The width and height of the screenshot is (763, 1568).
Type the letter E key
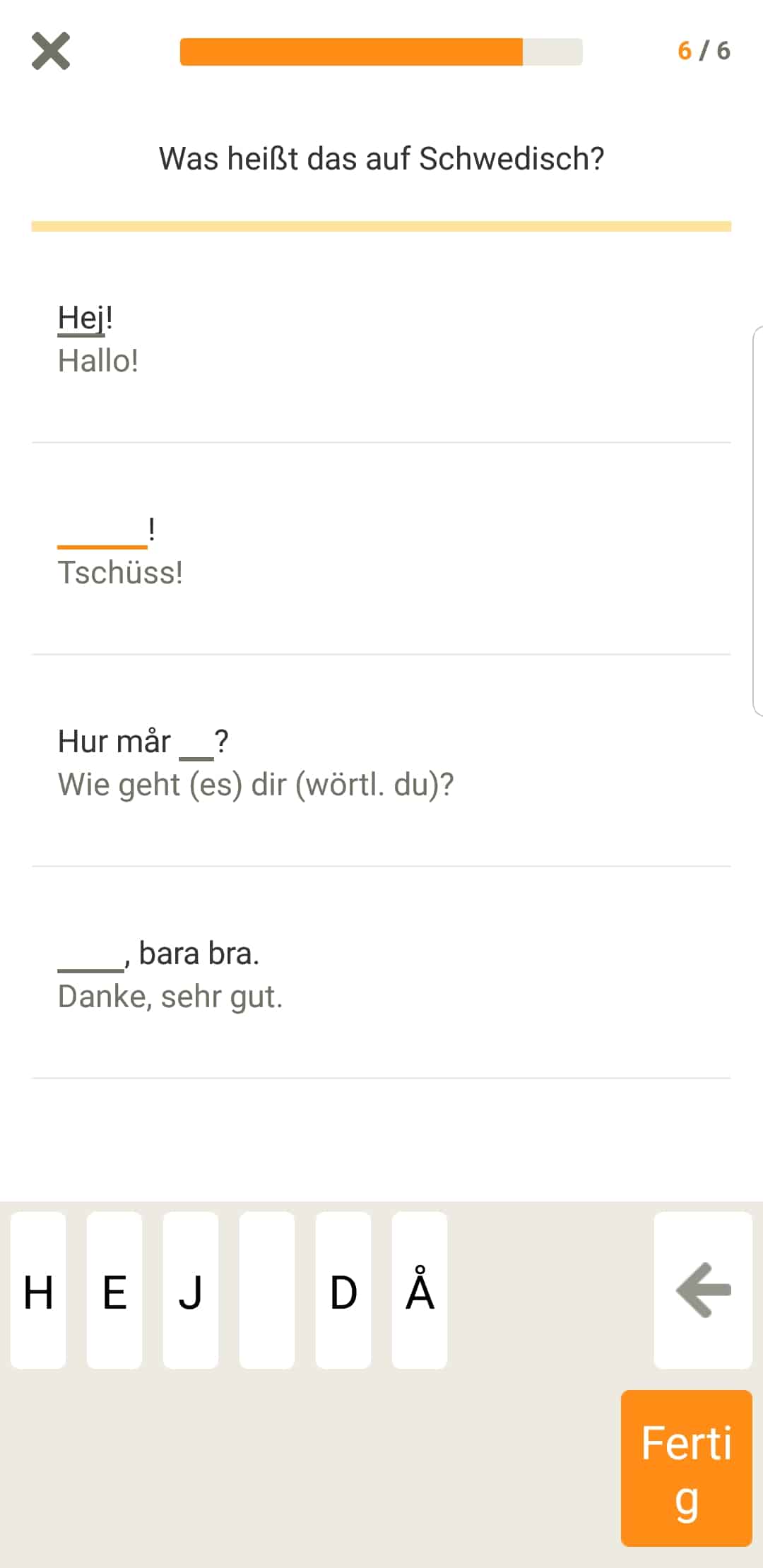114,1290
